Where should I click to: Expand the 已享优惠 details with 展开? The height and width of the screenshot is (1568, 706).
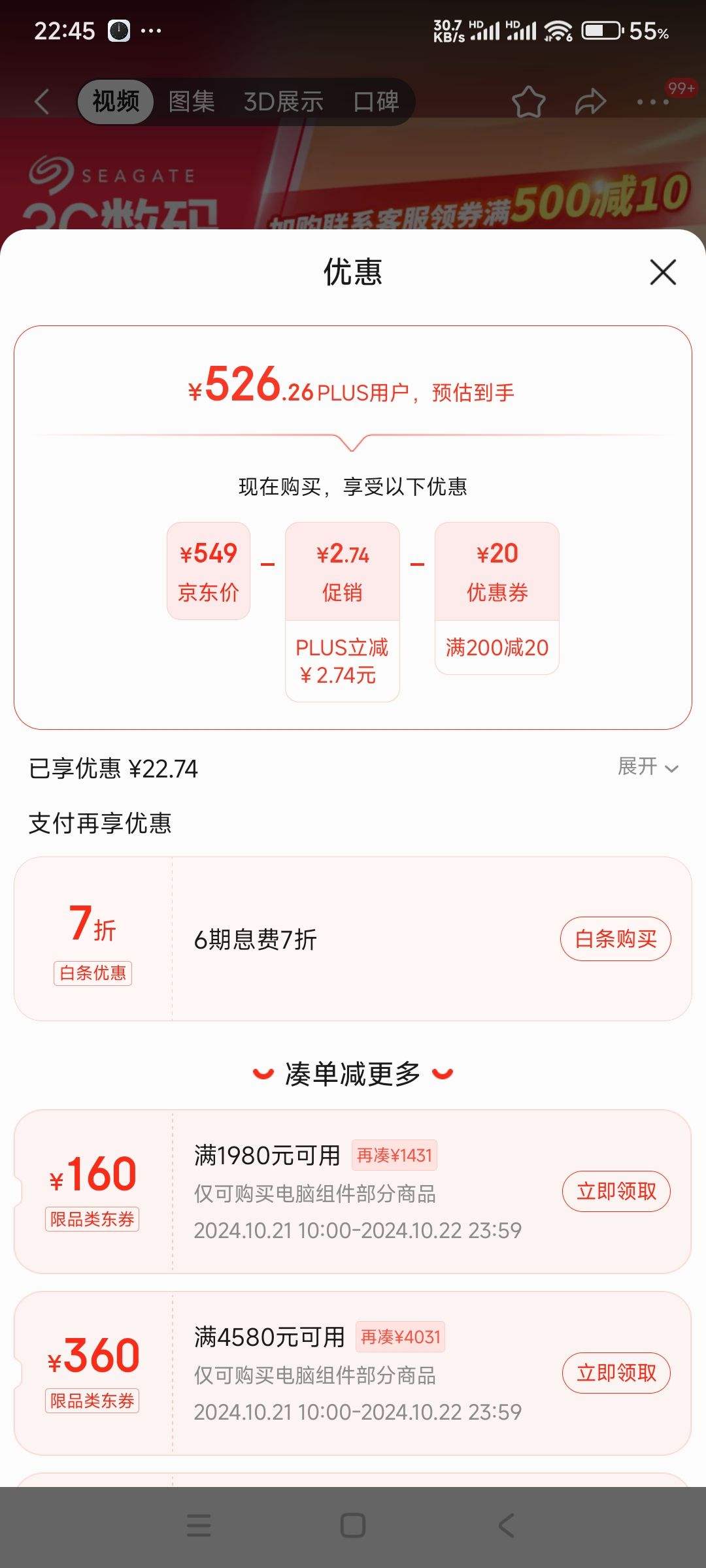(647, 768)
